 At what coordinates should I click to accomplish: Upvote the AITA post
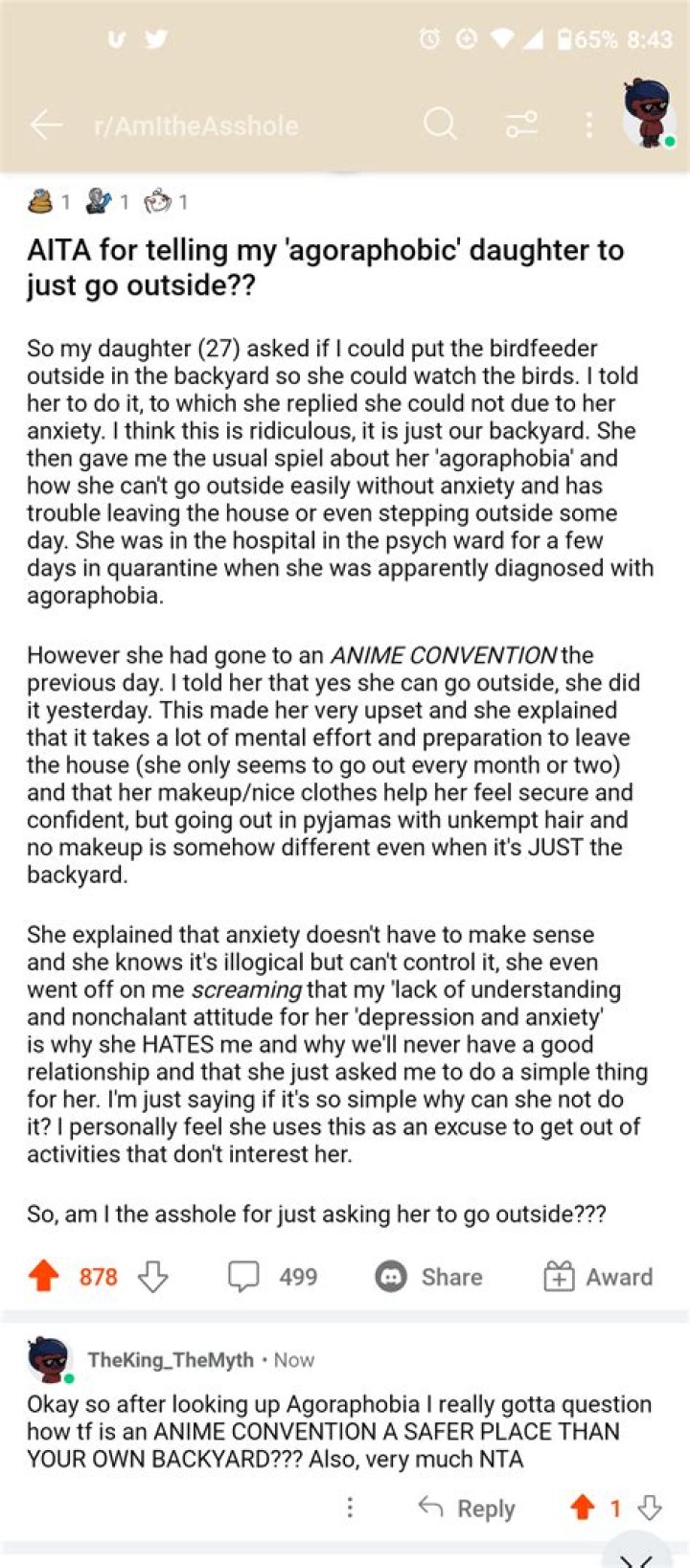click(x=44, y=1276)
